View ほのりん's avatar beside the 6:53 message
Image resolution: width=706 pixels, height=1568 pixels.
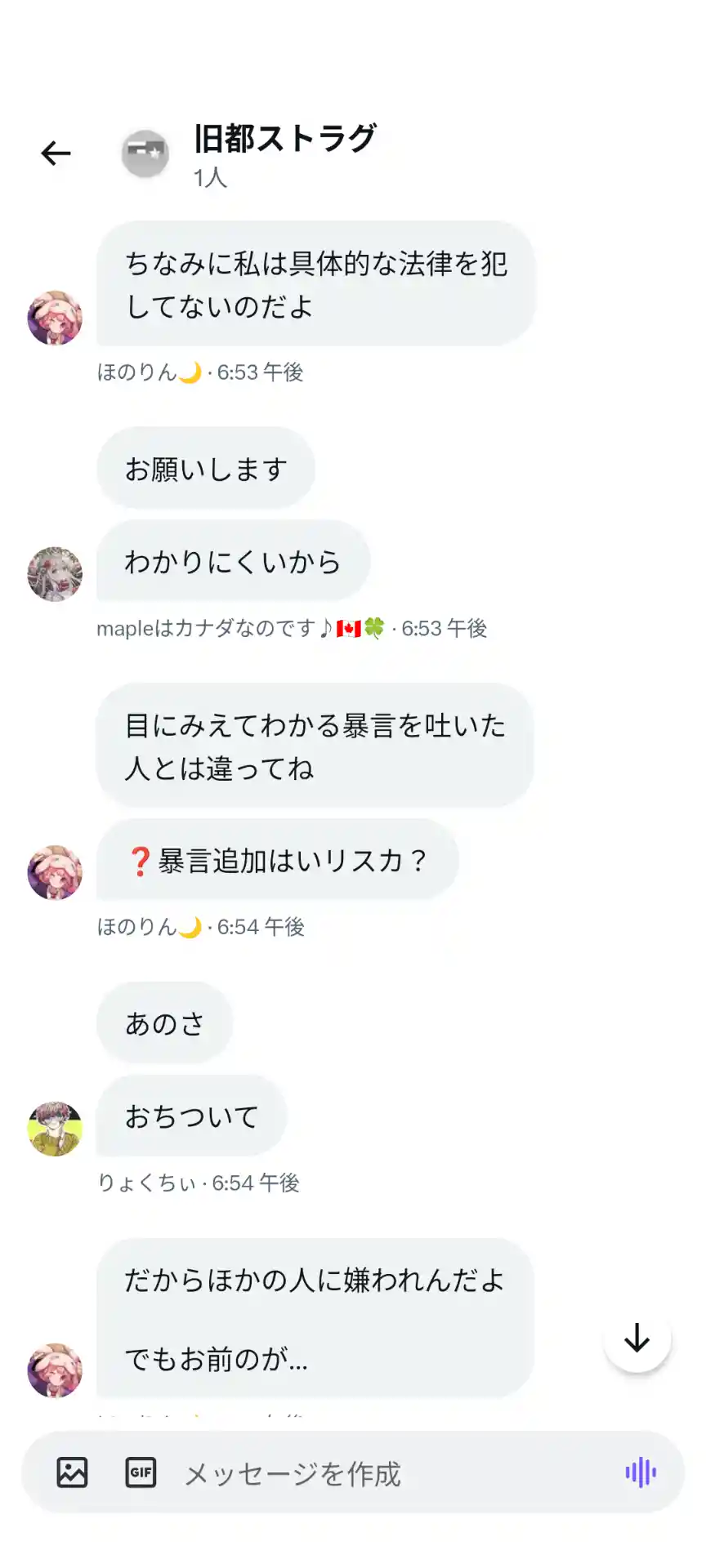point(55,318)
